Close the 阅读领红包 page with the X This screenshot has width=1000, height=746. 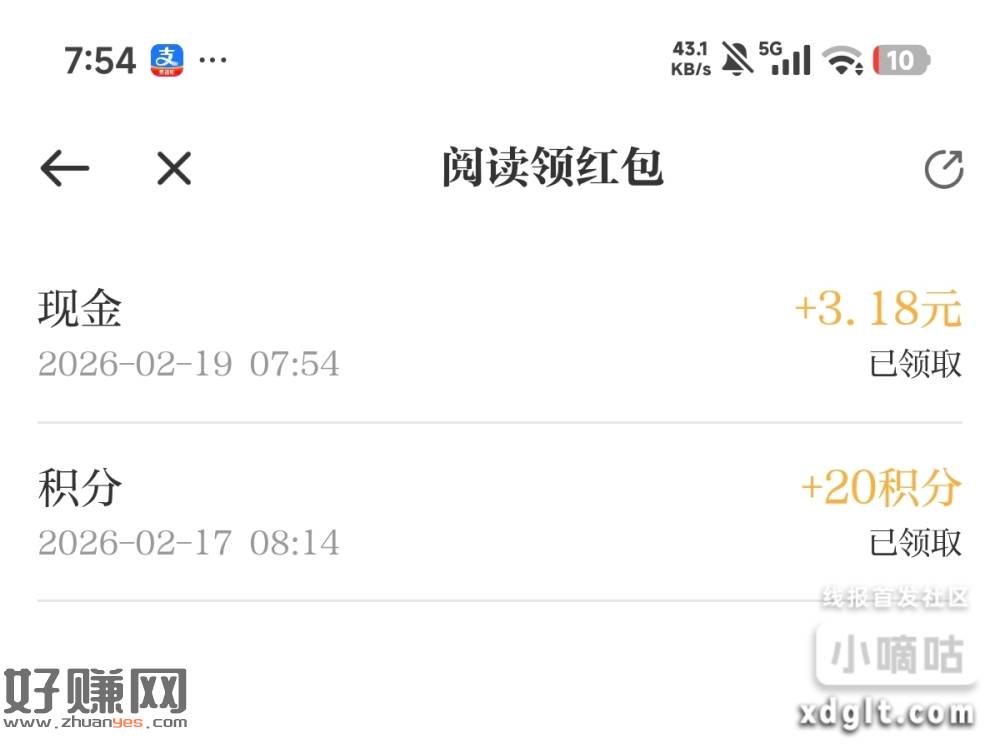pyautogui.click(x=174, y=169)
